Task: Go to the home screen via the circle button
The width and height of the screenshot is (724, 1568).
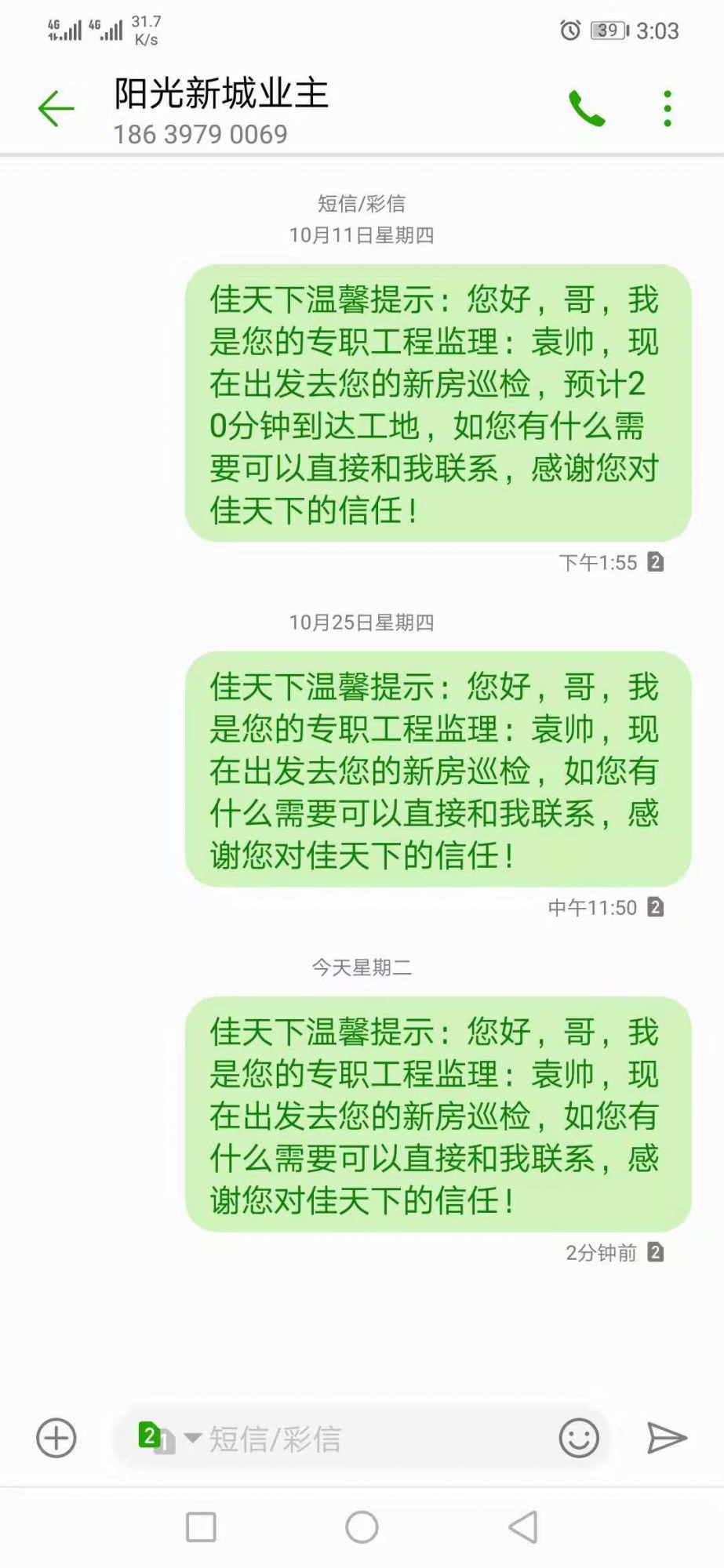Action: (x=362, y=1526)
